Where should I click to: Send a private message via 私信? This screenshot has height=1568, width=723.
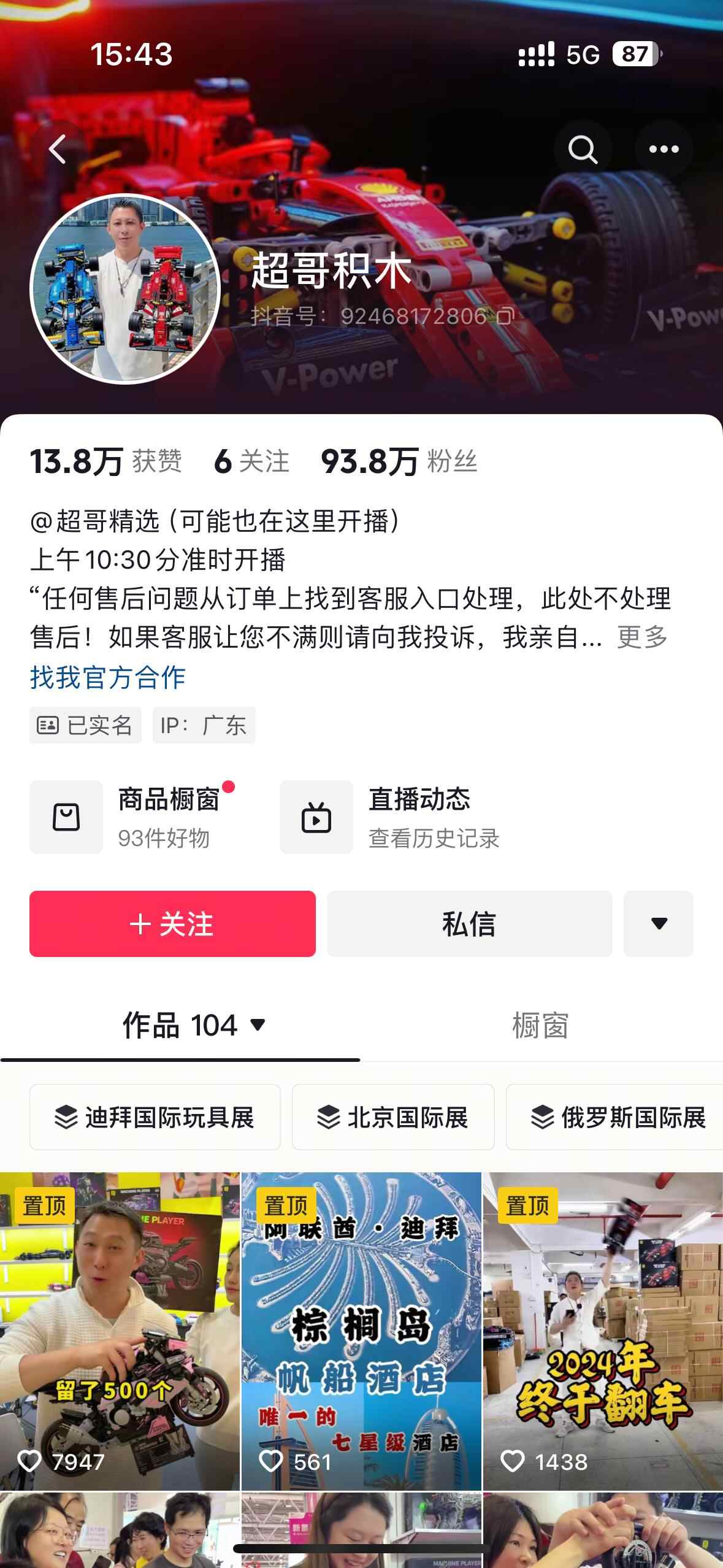[x=469, y=924]
